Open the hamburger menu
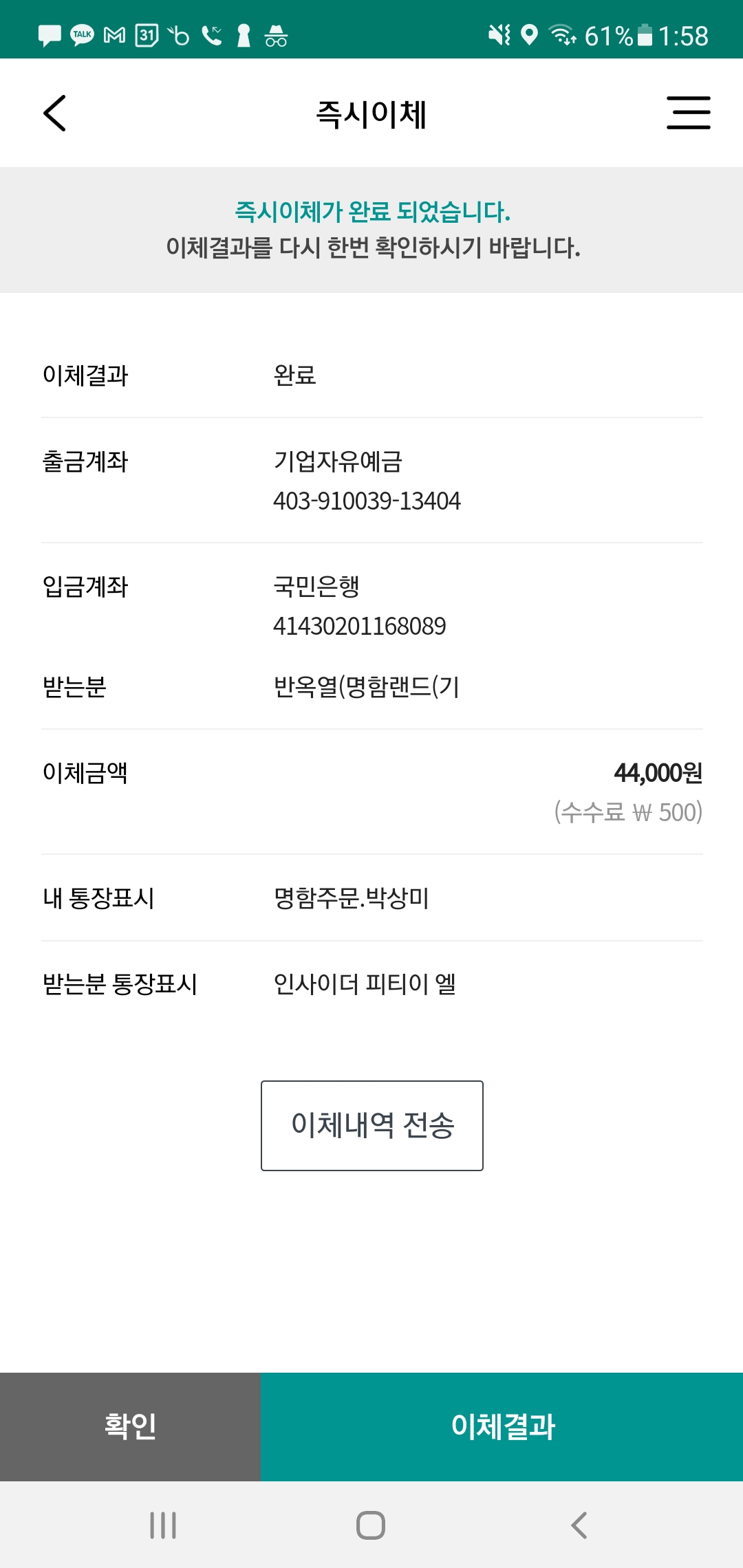This screenshot has height=1568, width=743. (688, 113)
